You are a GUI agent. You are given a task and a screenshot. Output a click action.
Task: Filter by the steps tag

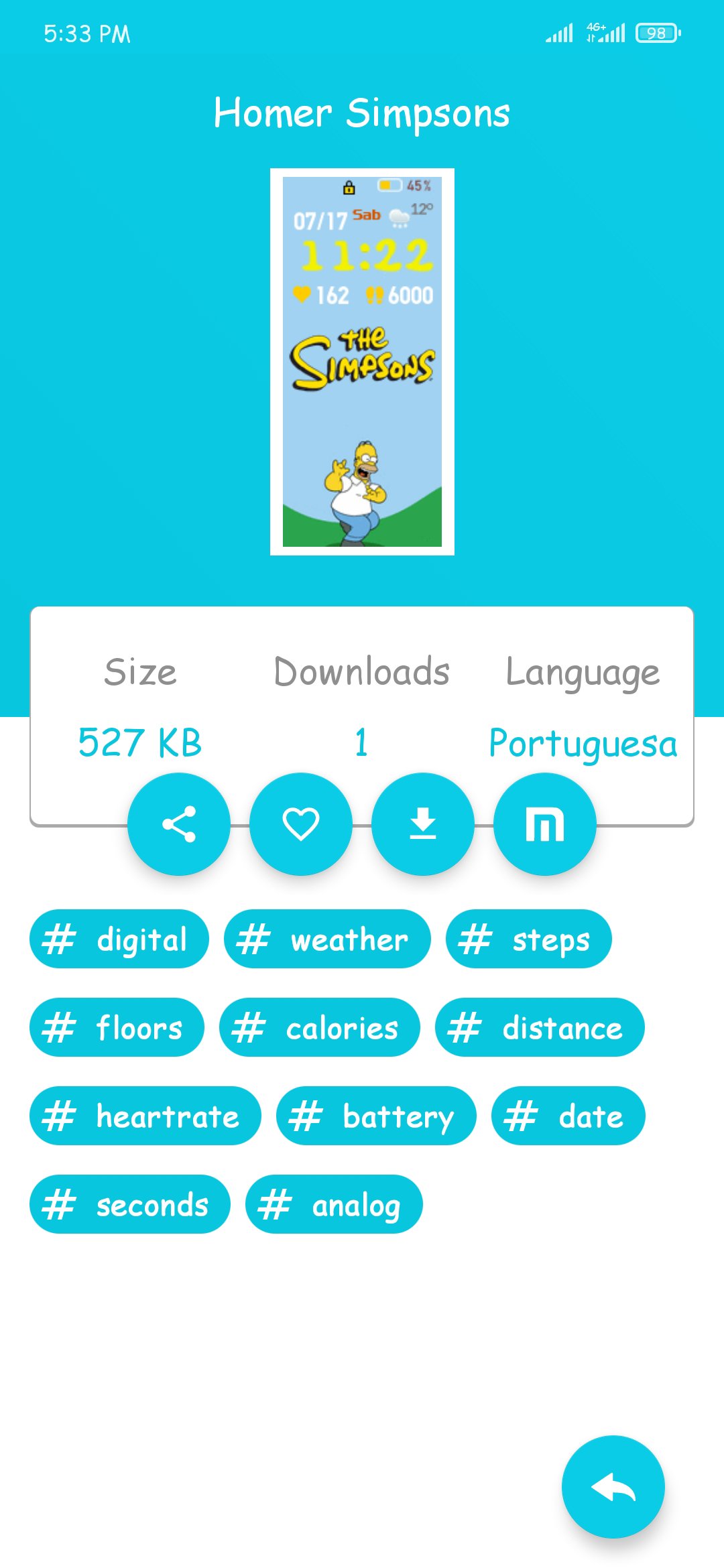528,939
